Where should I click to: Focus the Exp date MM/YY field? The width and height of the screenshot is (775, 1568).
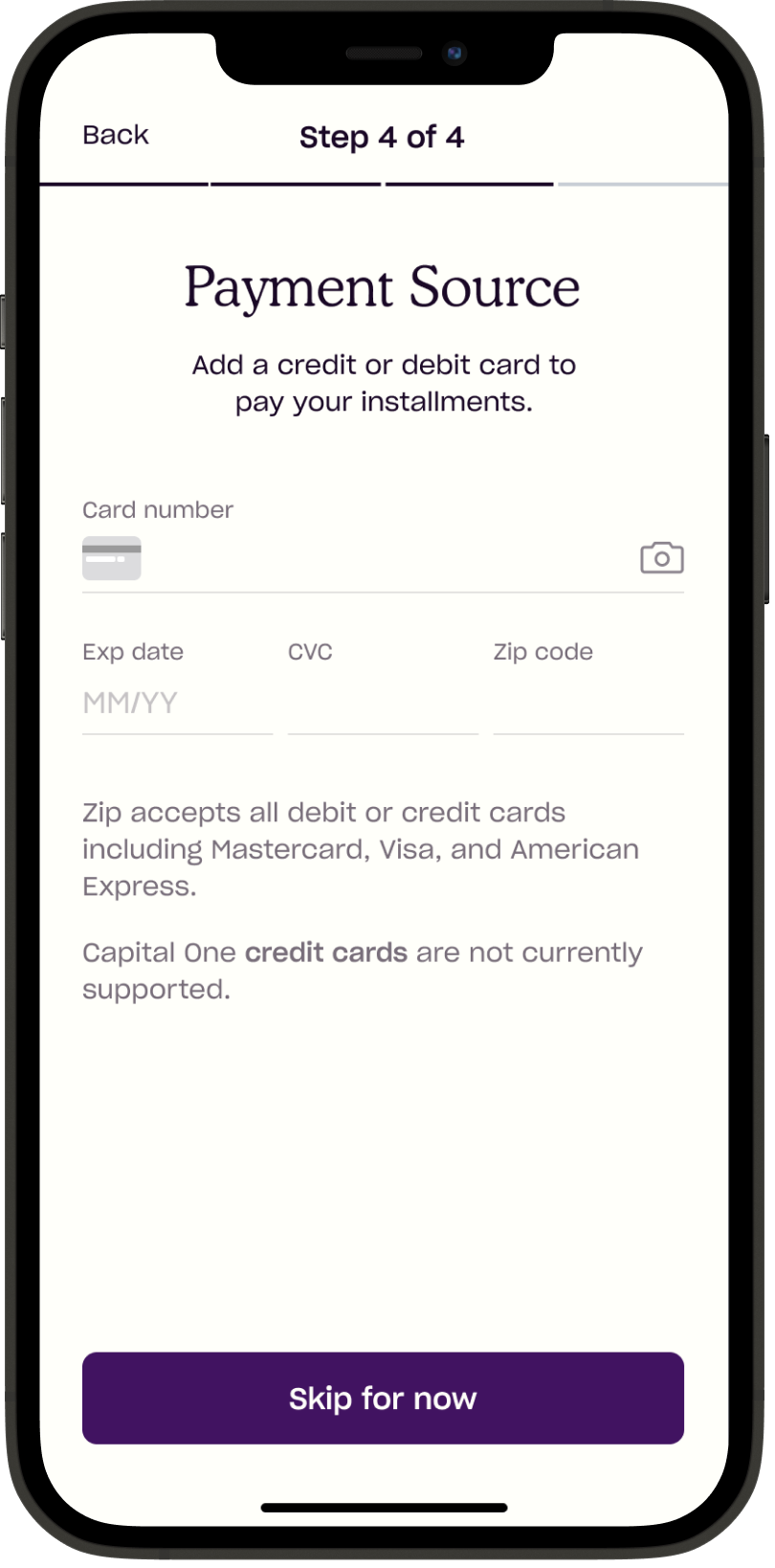coord(178,704)
